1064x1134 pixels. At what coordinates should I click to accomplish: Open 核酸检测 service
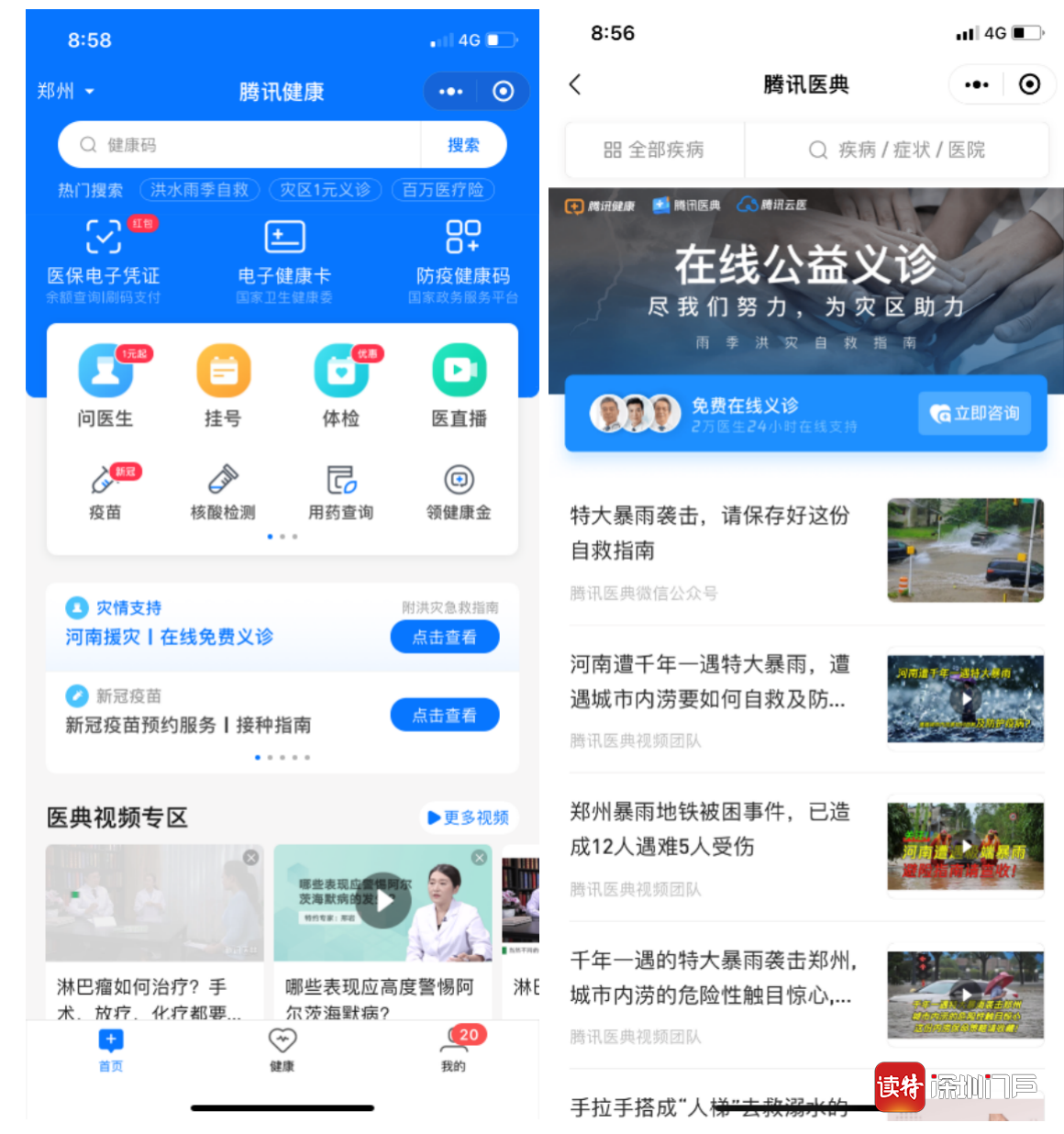pyautogui.click(x=223, y=493)
